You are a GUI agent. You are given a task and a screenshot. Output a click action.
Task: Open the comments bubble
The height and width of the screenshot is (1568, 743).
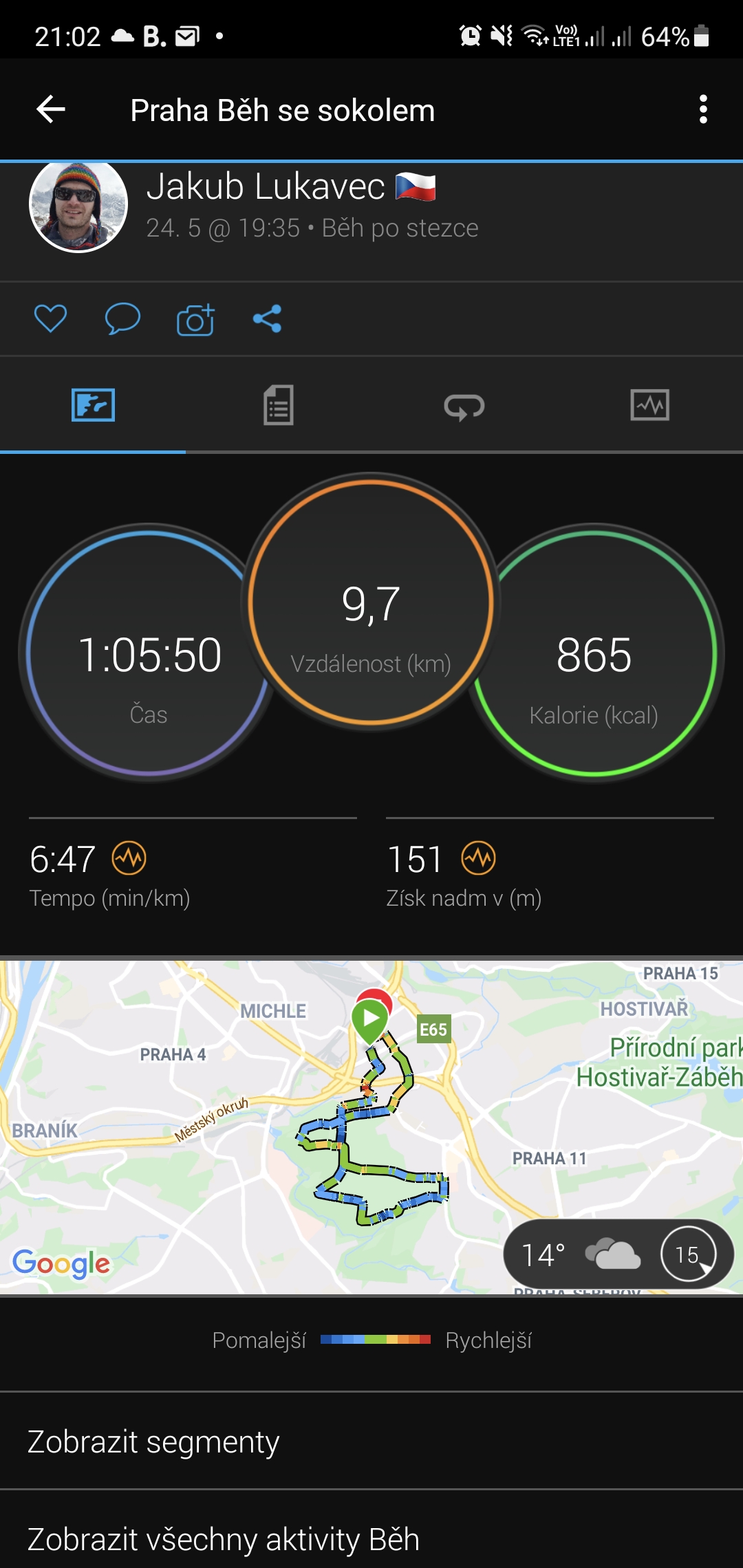122,318
